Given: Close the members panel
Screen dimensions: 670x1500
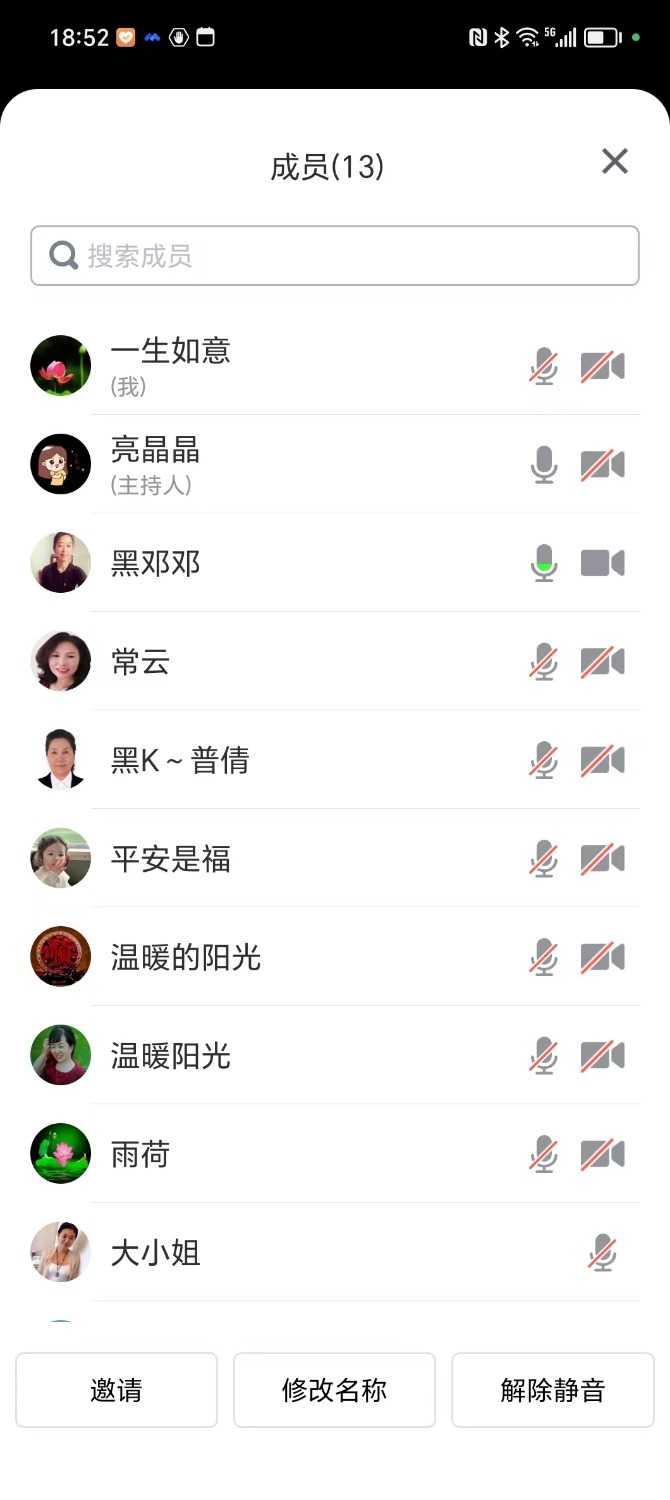Looking at the screenshot, I should pos(614,161).
